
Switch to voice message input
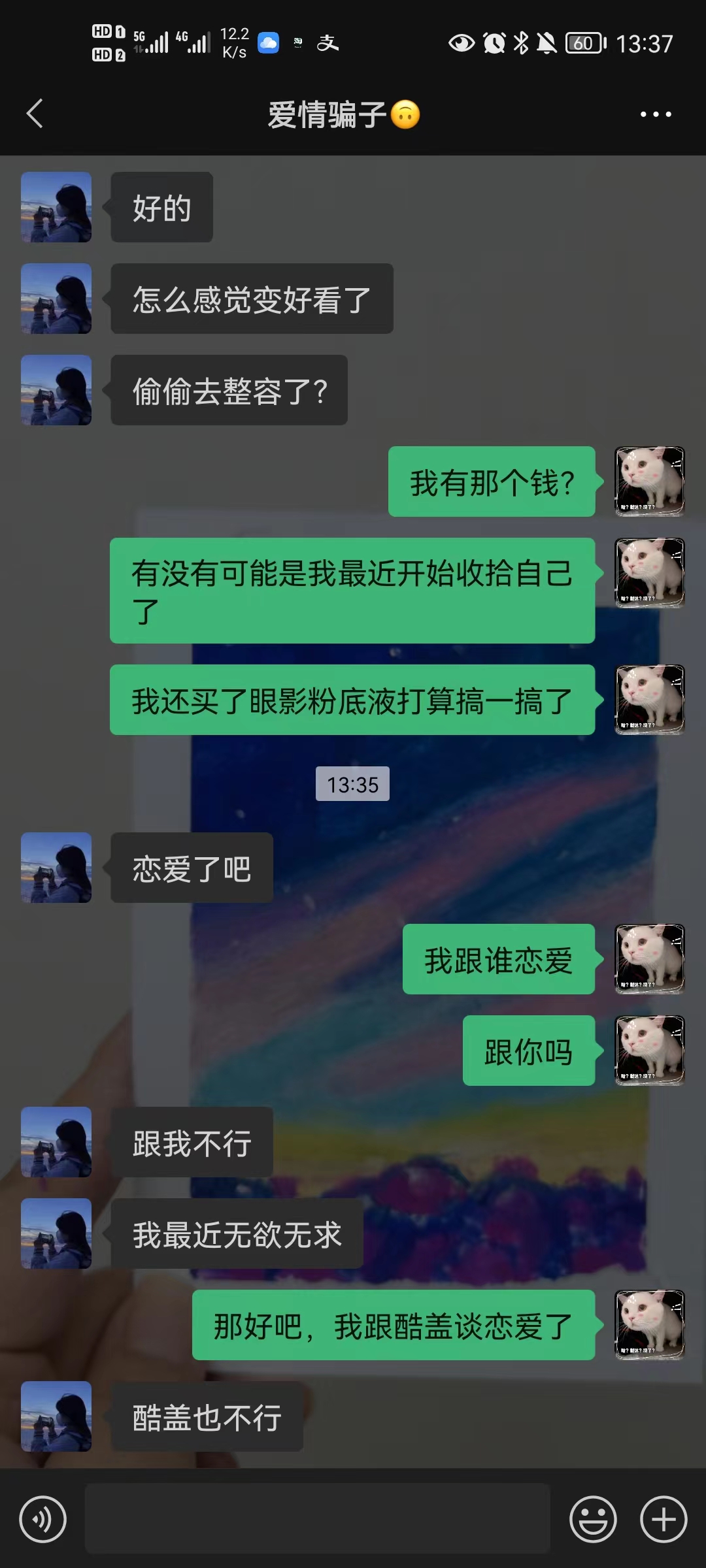(x=43, y=1519)
